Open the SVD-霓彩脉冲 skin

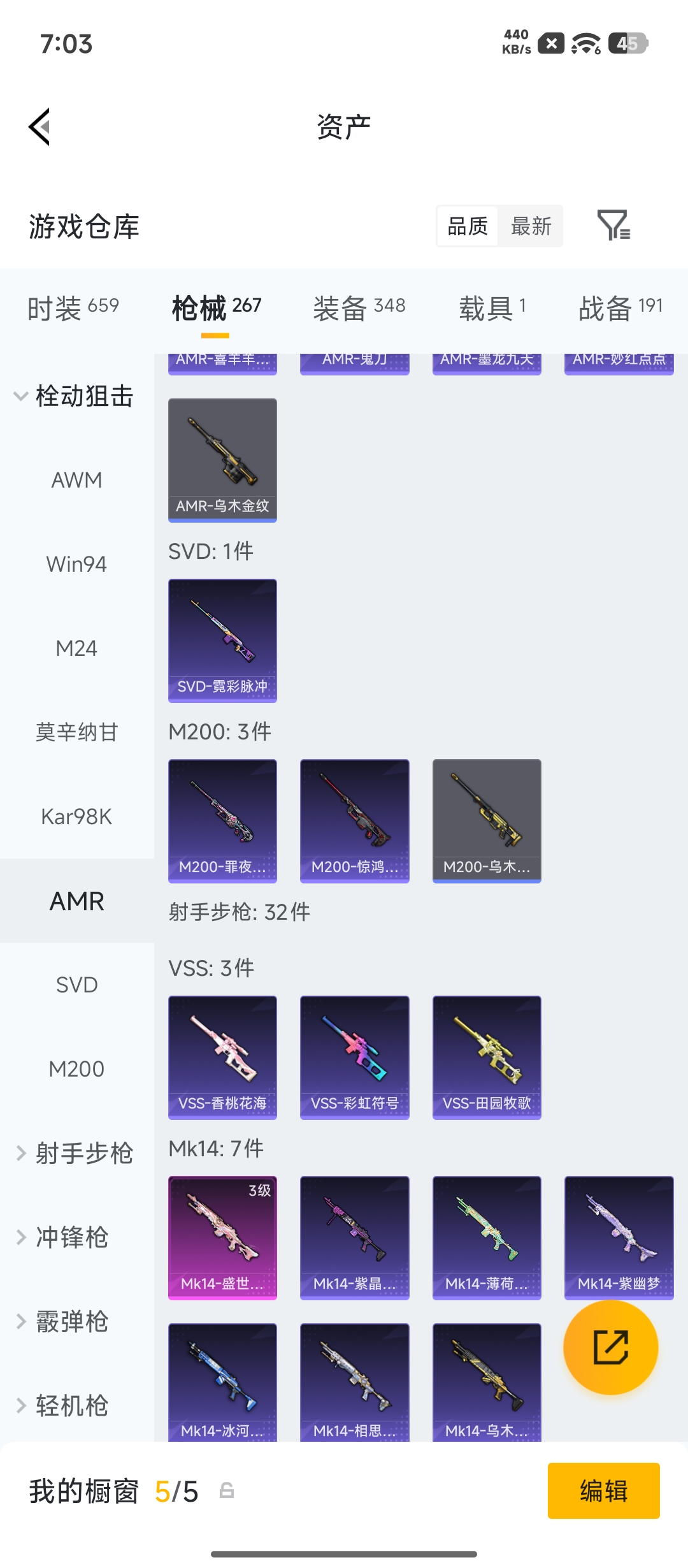click(x=222, y=641)
